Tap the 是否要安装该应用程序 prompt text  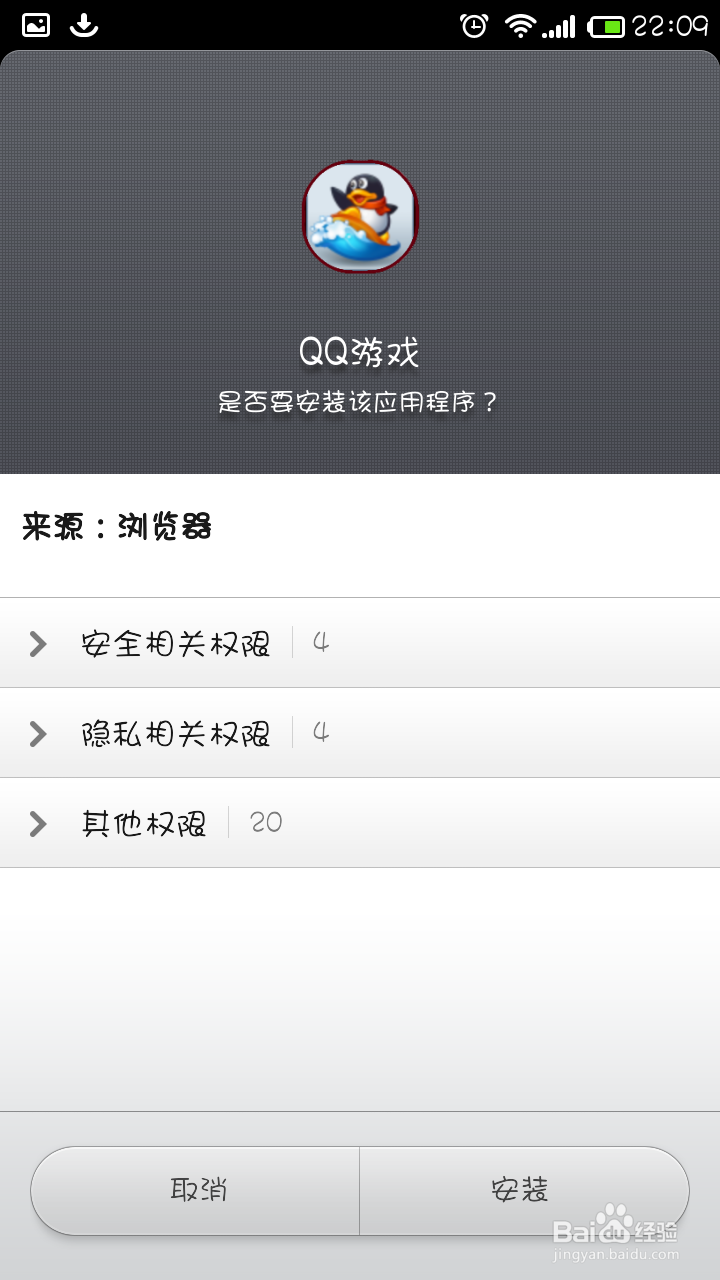(x=360, y=400)
